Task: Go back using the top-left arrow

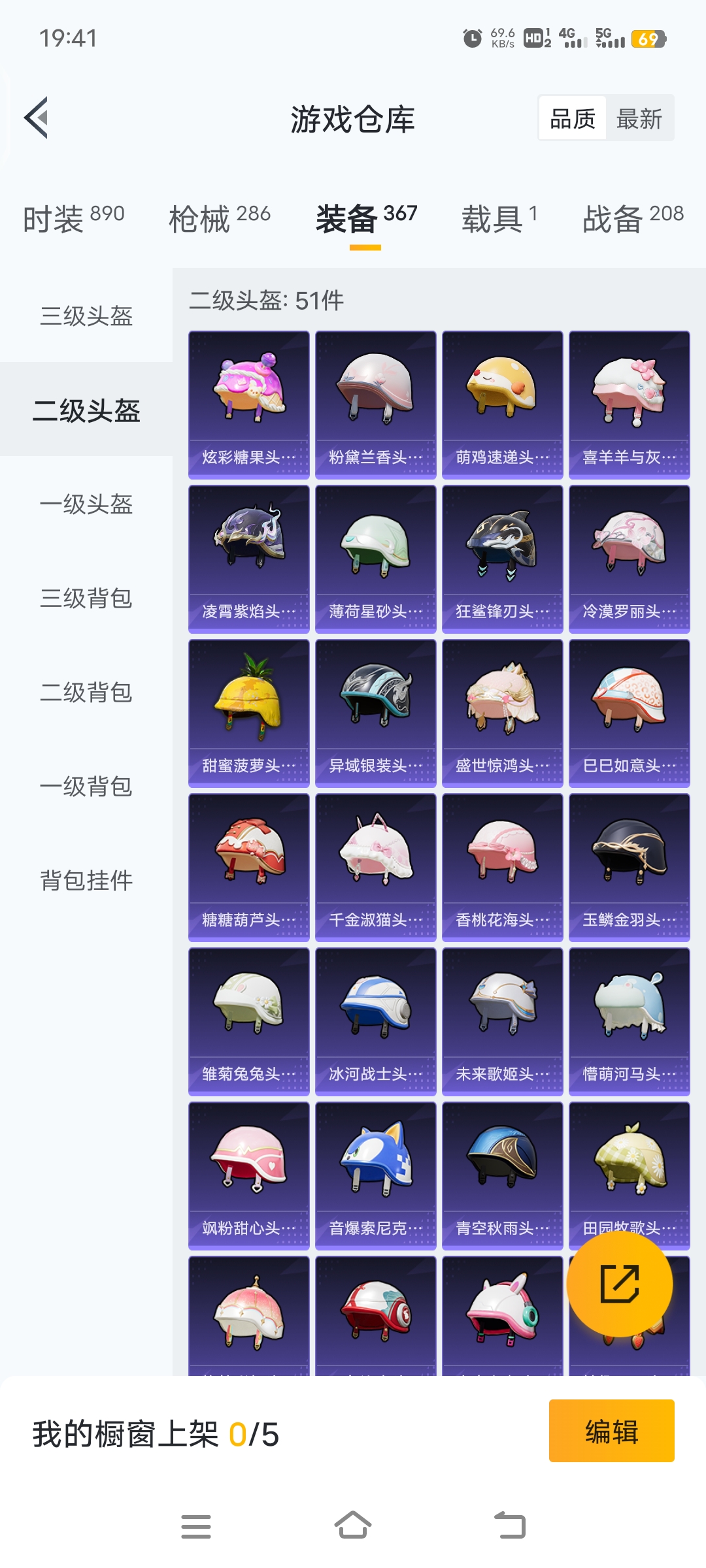Action: (x=37, y=118)
